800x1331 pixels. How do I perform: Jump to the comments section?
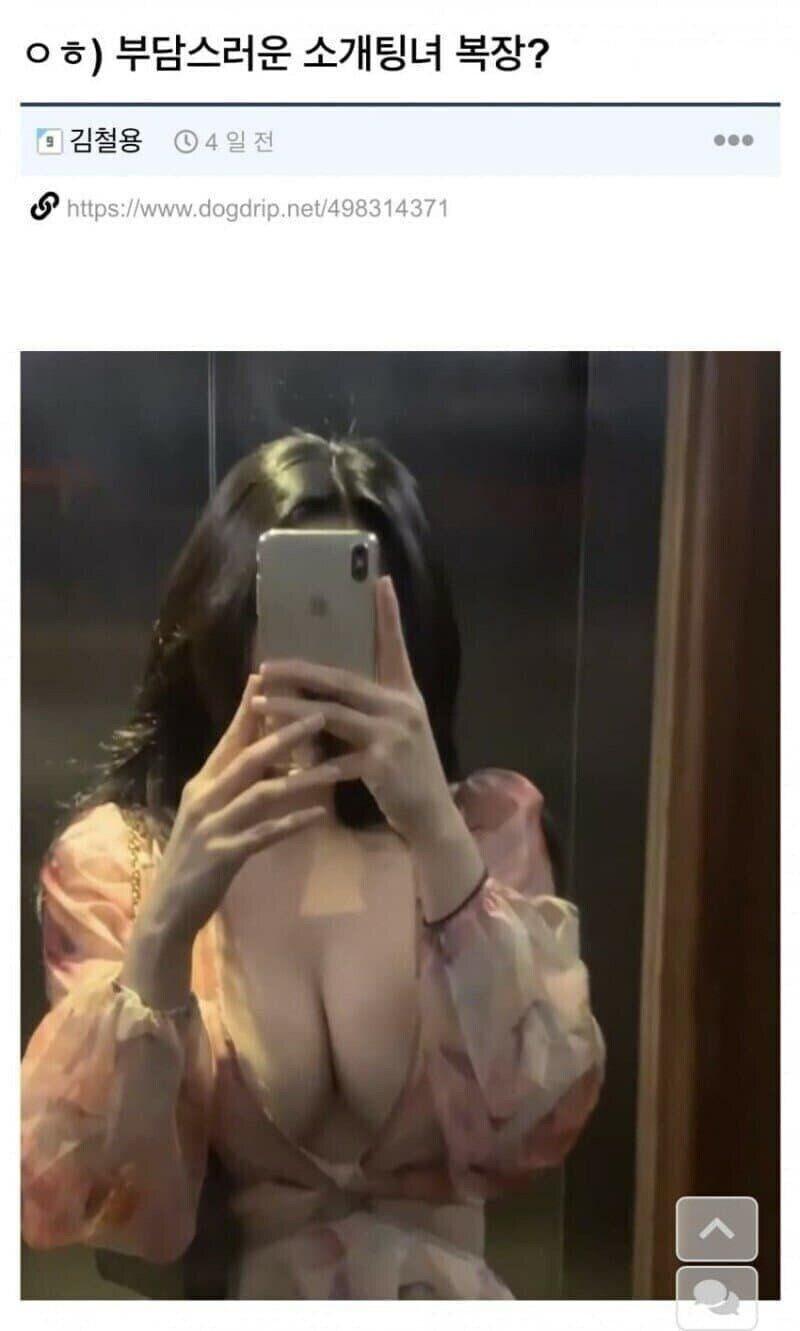click(x=716, y=1298)
